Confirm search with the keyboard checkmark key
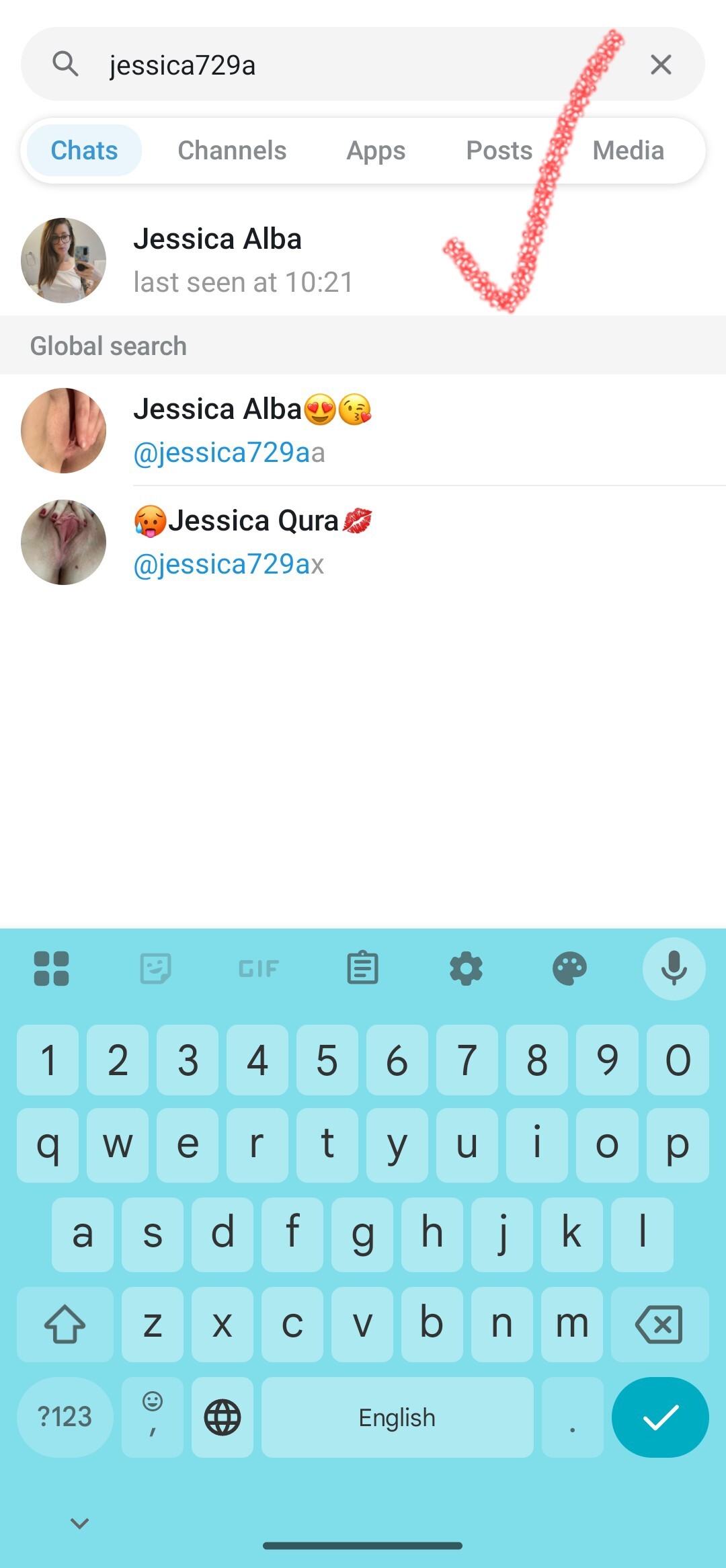 pyautogui.click(x=660, y=1417)
